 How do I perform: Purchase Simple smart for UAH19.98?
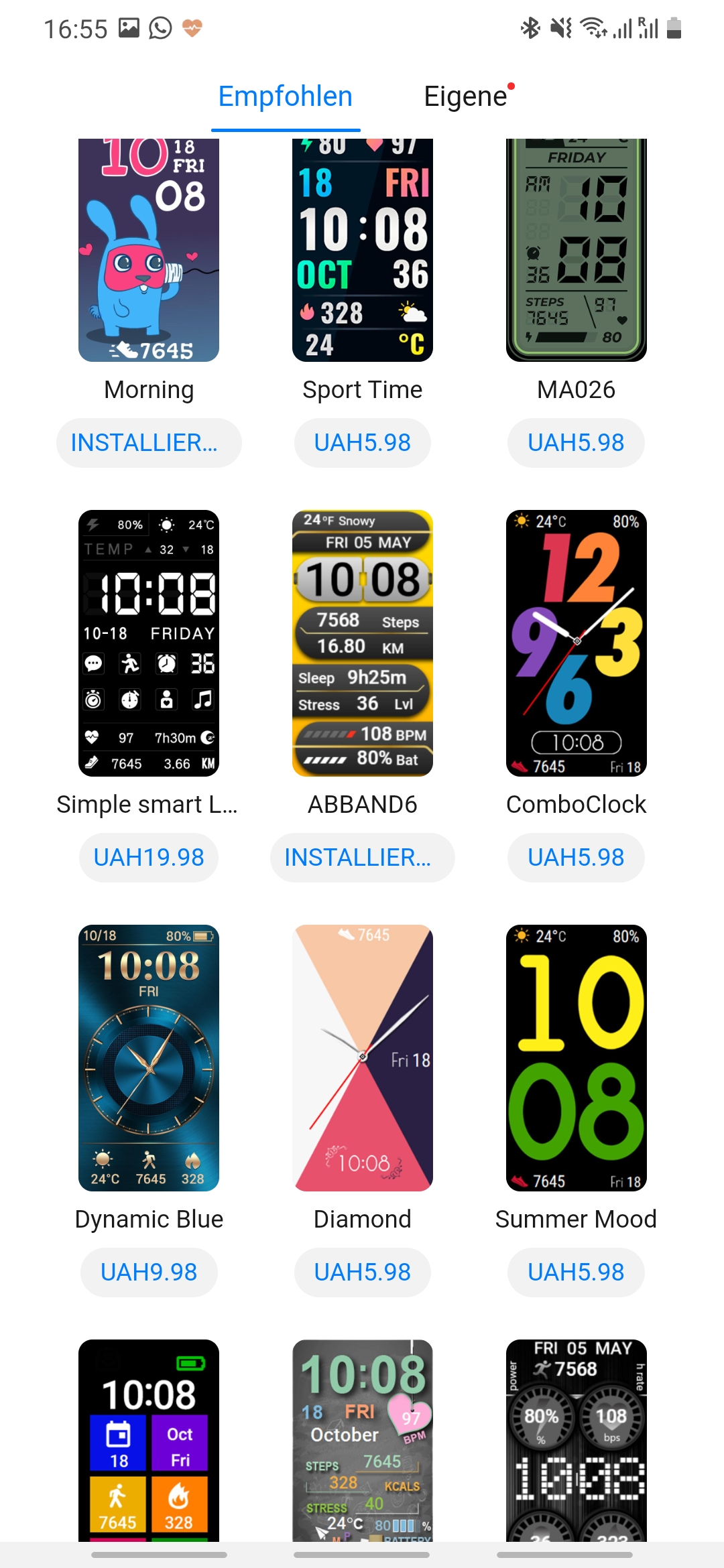tap(149, 858)
